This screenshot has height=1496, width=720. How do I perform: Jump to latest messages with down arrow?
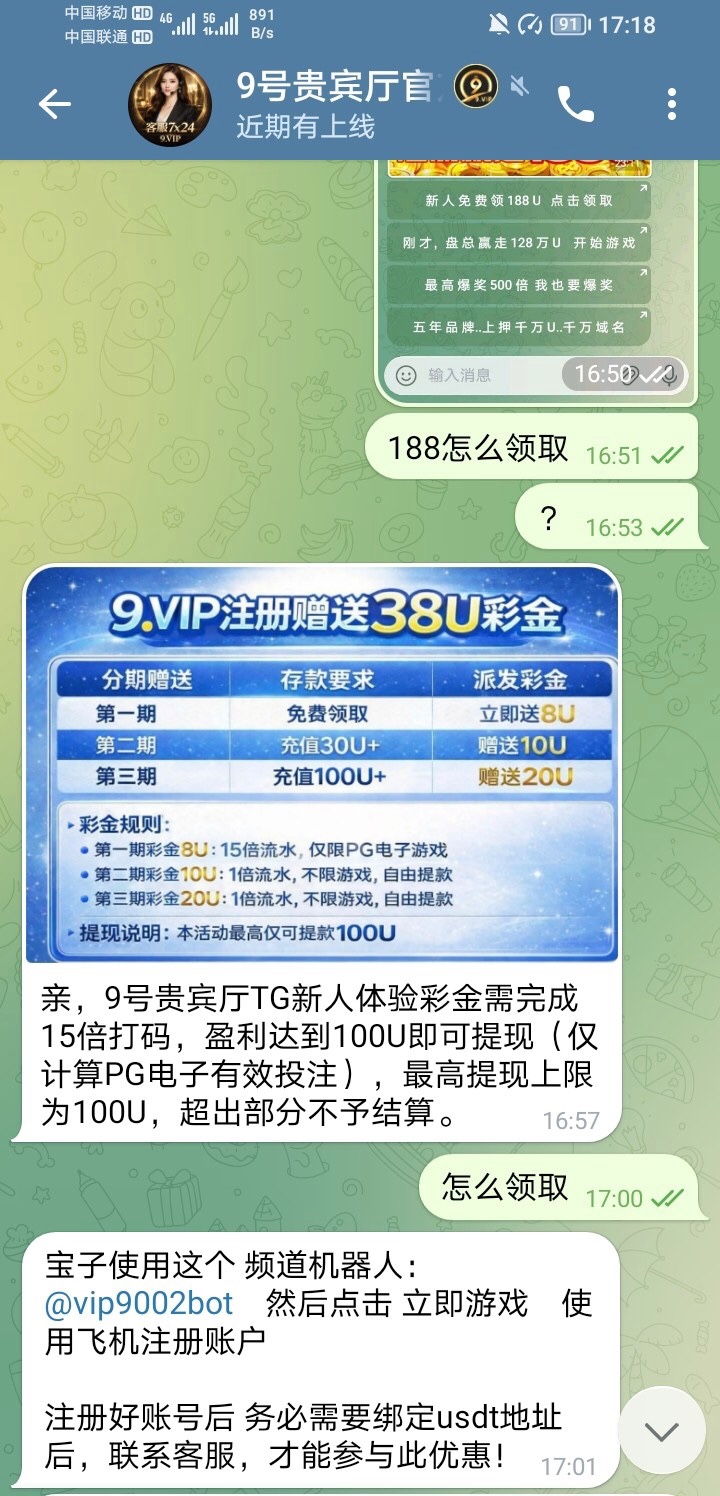click(x=661, y=1432)
